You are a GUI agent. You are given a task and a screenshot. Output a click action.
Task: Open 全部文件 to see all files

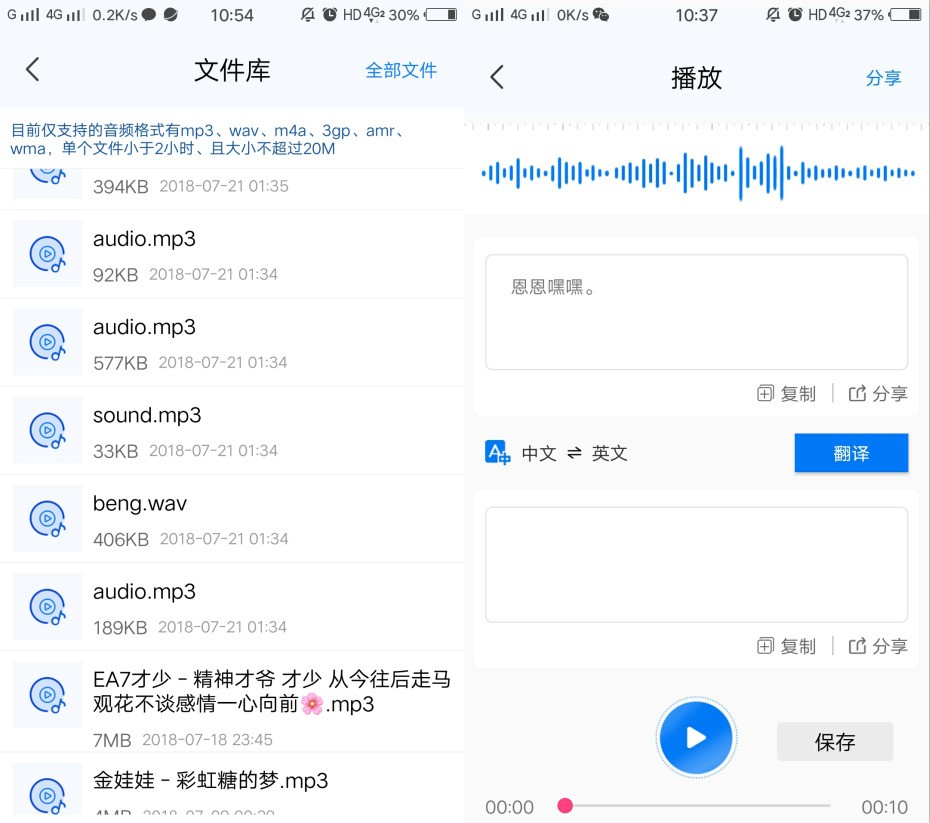pos(400,70)
